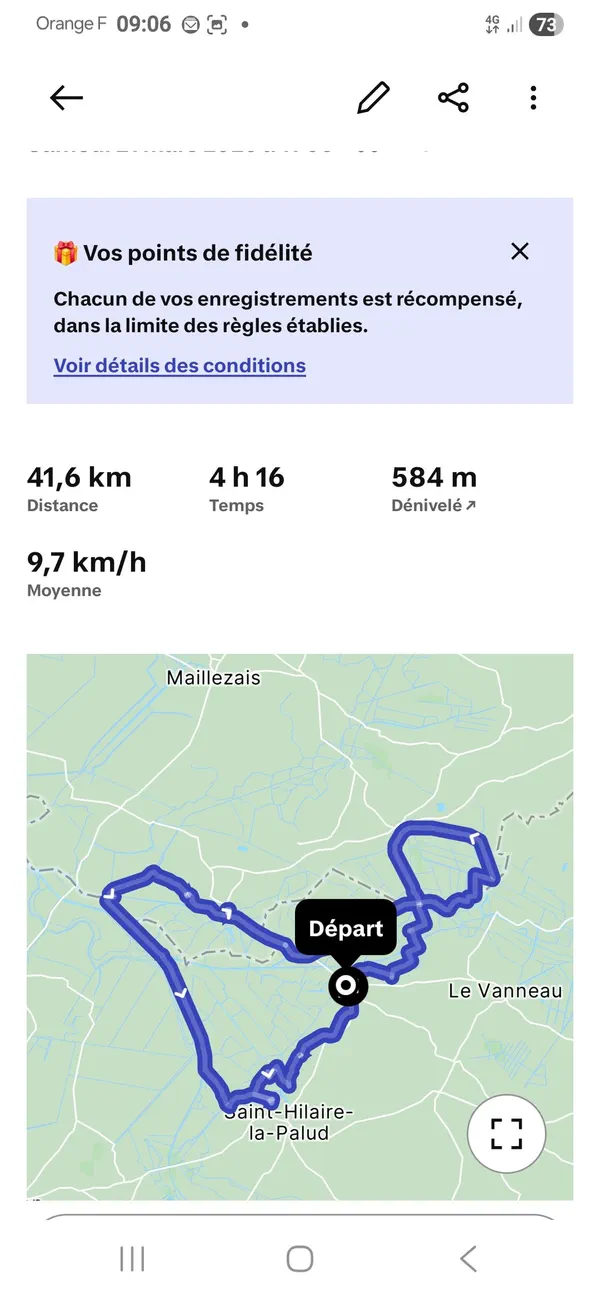600x1300 pixels.
Task: Open the three-dot overflow menu
Action: (533, 98)
